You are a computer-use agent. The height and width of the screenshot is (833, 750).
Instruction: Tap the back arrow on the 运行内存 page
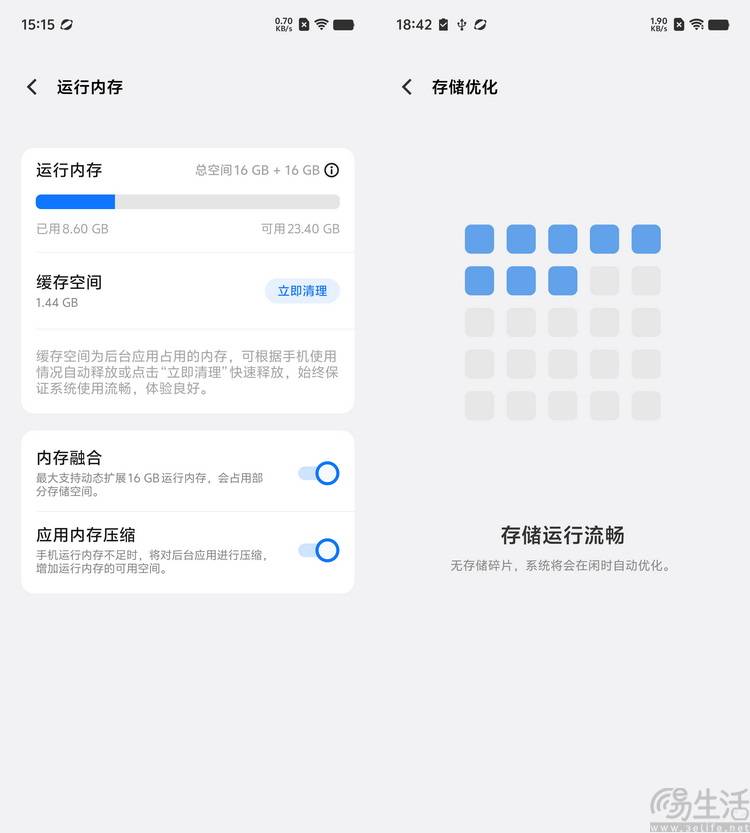click(x=31, y=87)
